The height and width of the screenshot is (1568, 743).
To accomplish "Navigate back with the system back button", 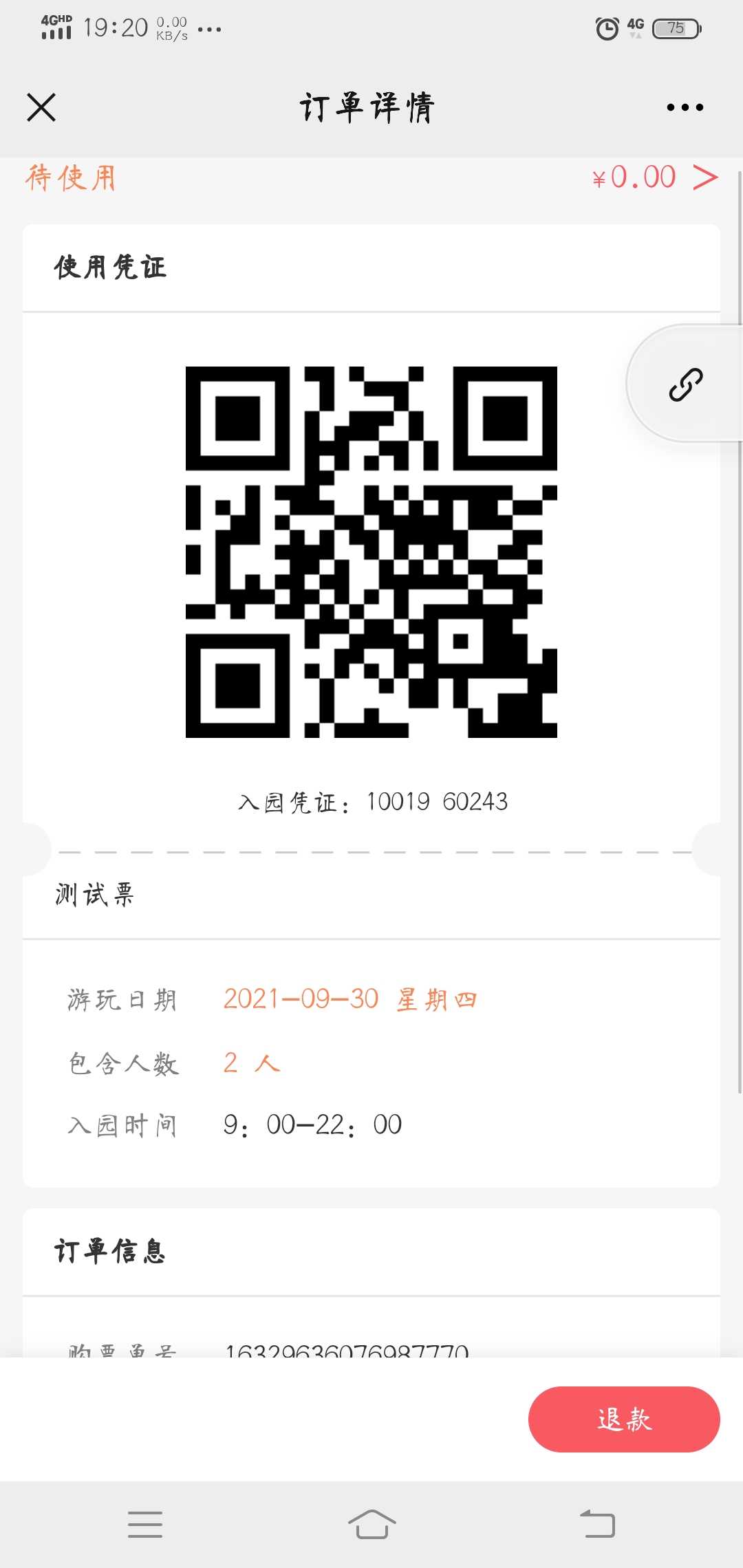I will click(x=597, y=1524).
